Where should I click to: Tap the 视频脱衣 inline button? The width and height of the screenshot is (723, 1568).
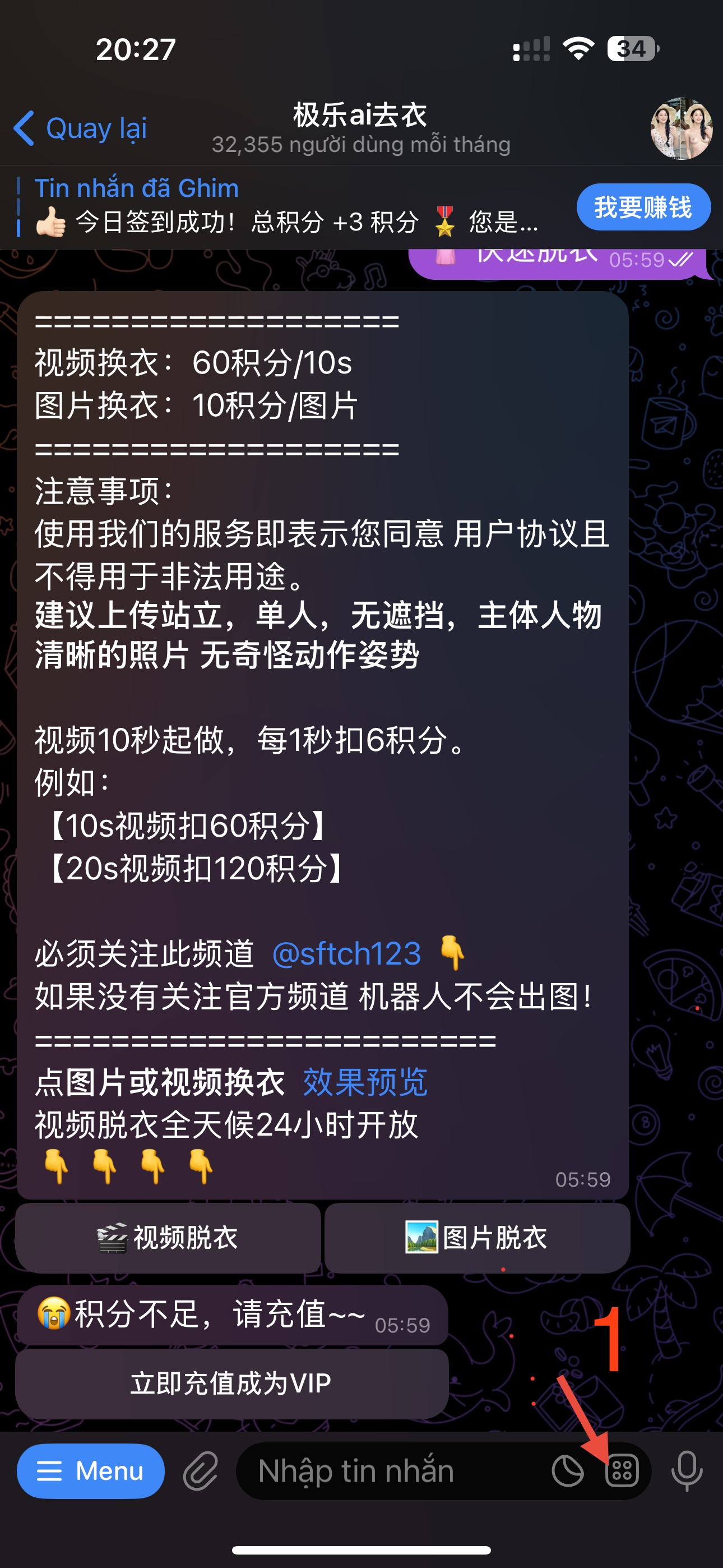pyautogui.click(x=168, y=1238)
